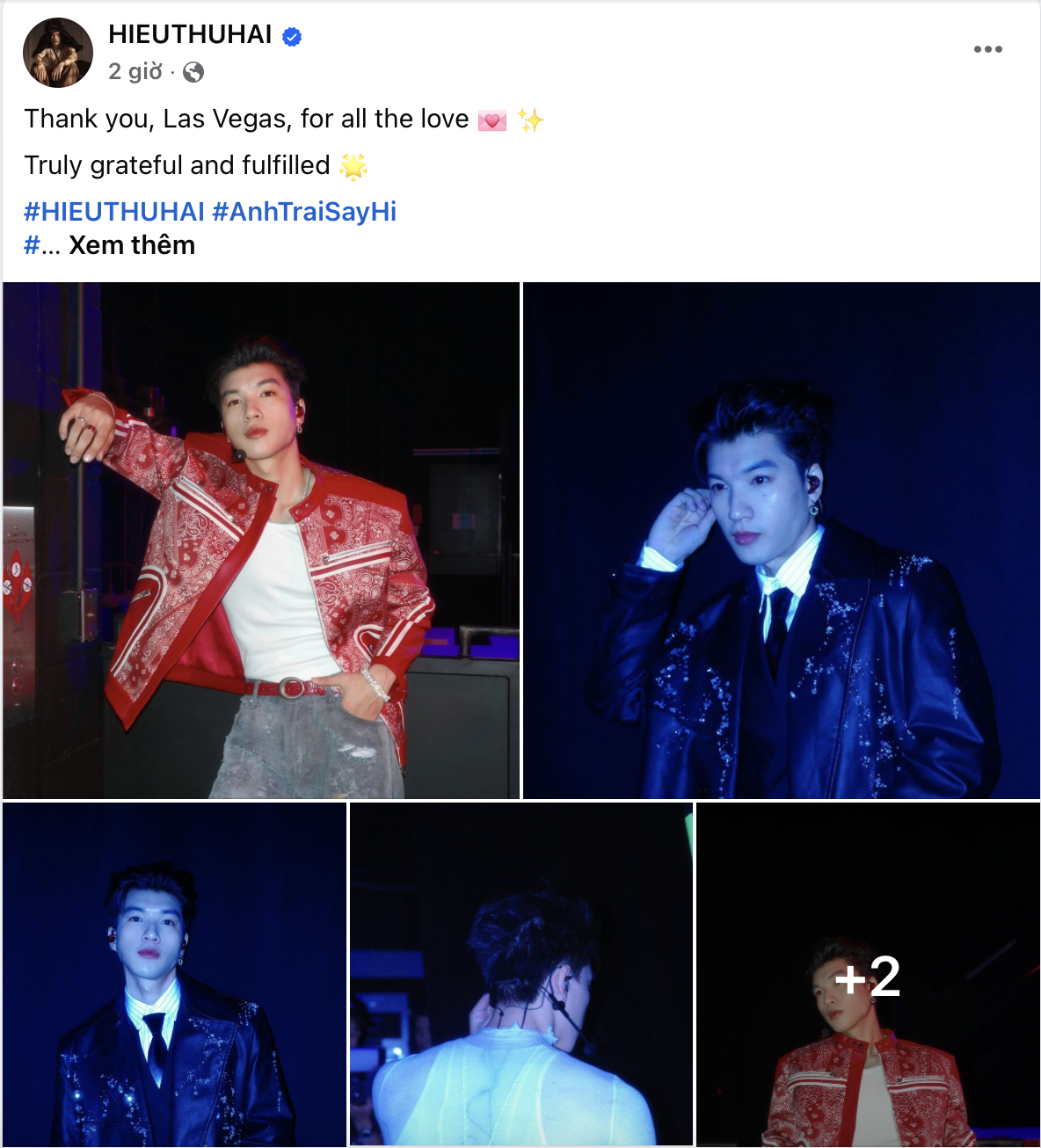
Task: Tap the 2 giờ post timestamp
Action: [135, 72]
